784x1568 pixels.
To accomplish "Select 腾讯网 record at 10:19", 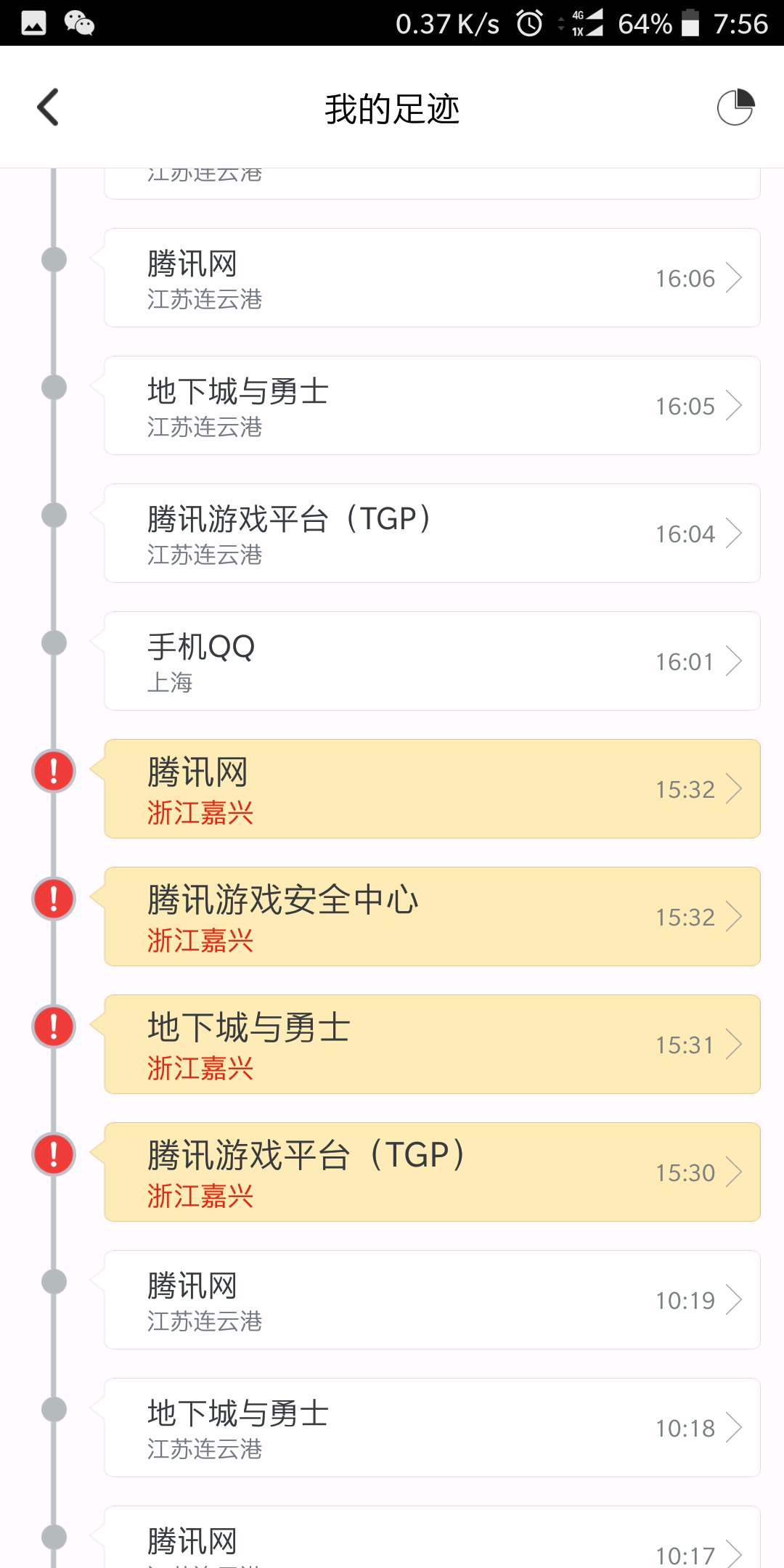I will coord(432,1300).
